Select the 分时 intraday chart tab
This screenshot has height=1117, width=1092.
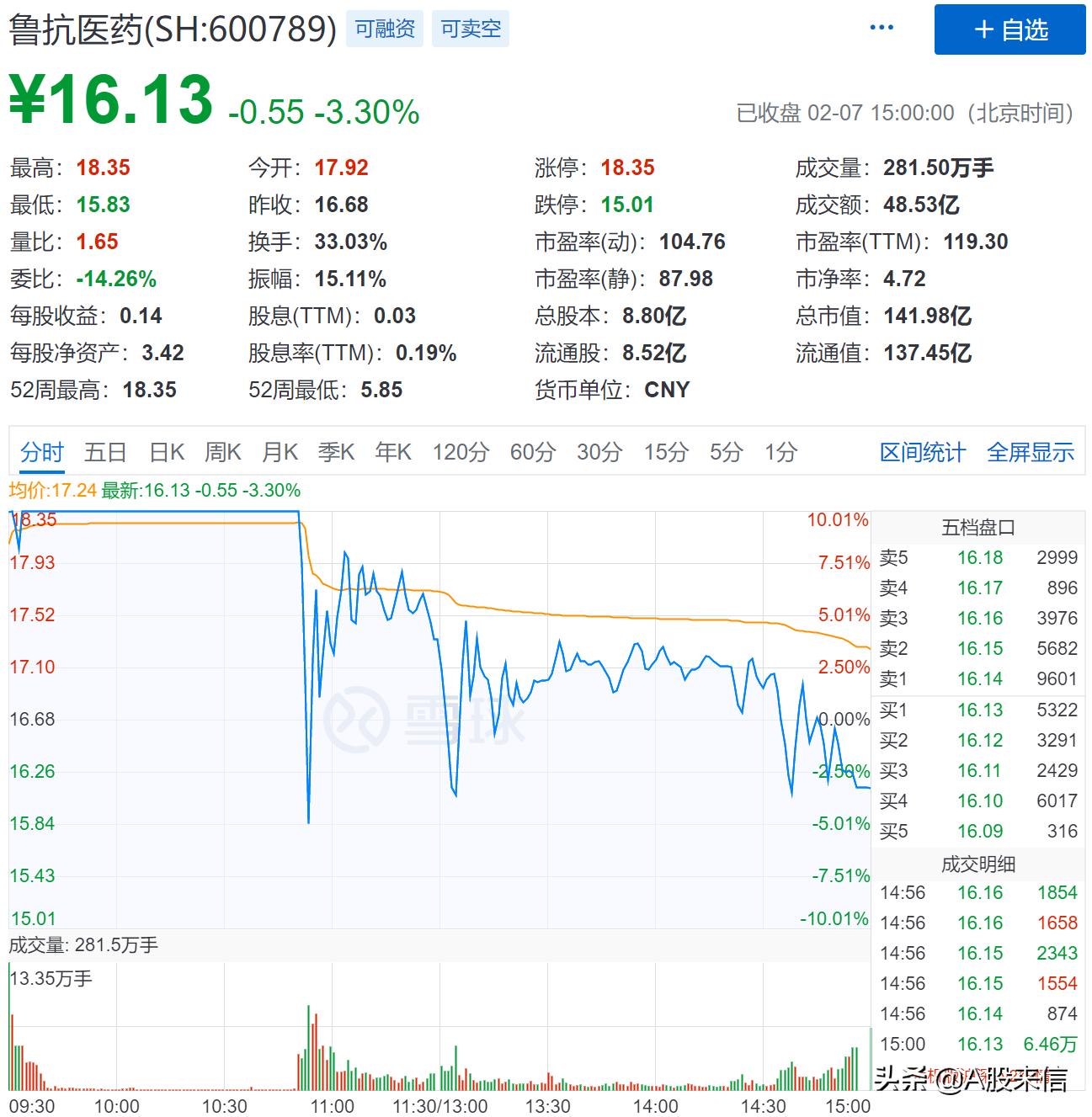click(x=41, y=452)
